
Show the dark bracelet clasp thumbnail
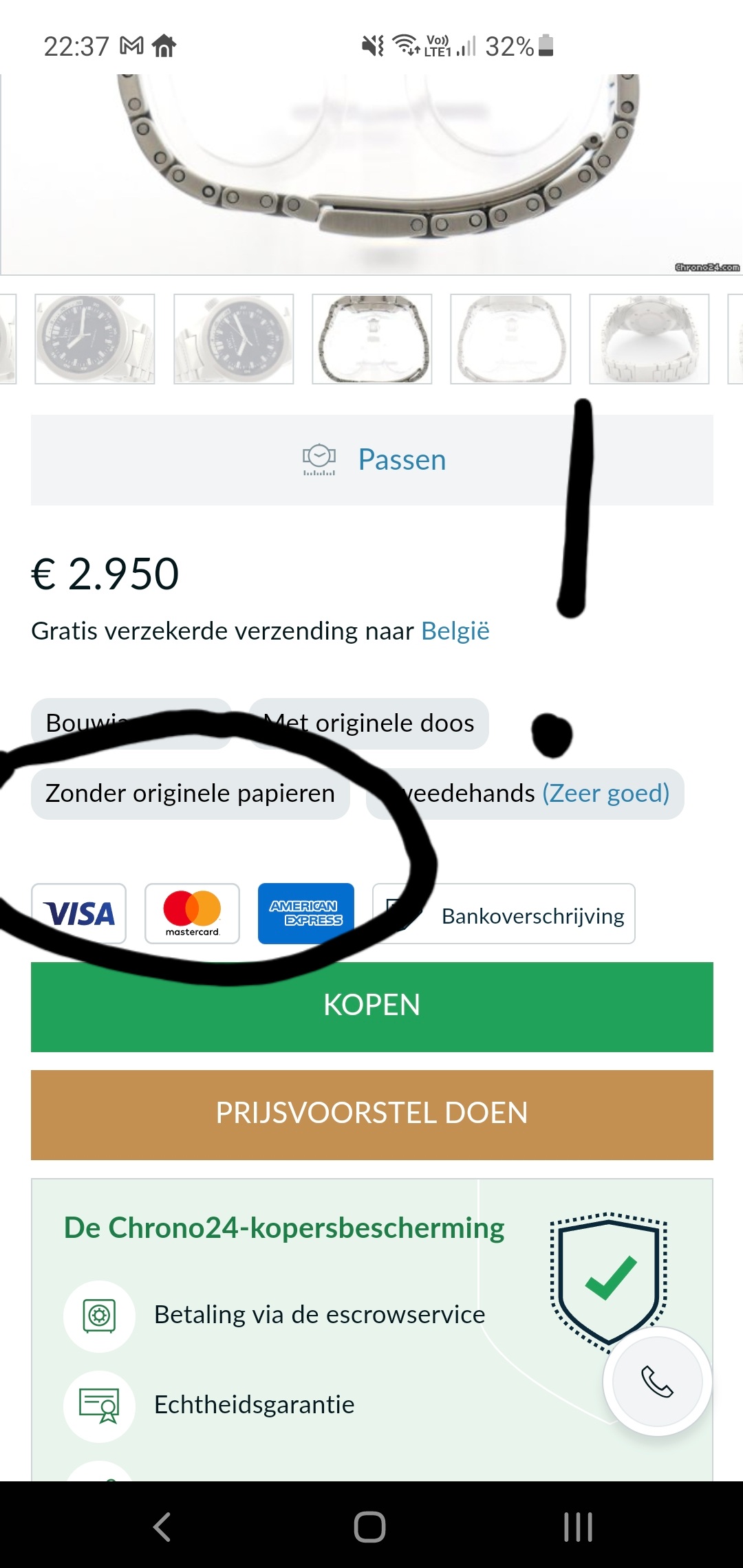coord(372,338)
